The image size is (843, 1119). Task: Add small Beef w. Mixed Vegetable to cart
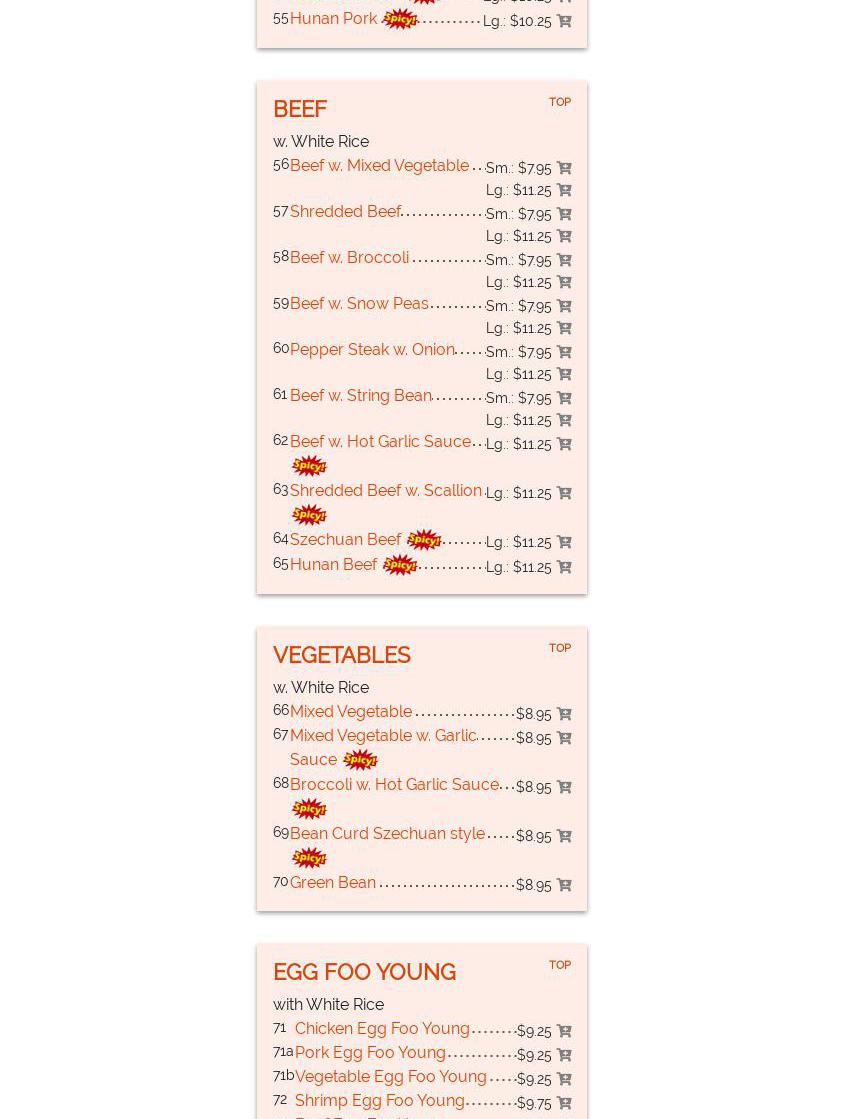click(564, 169)
